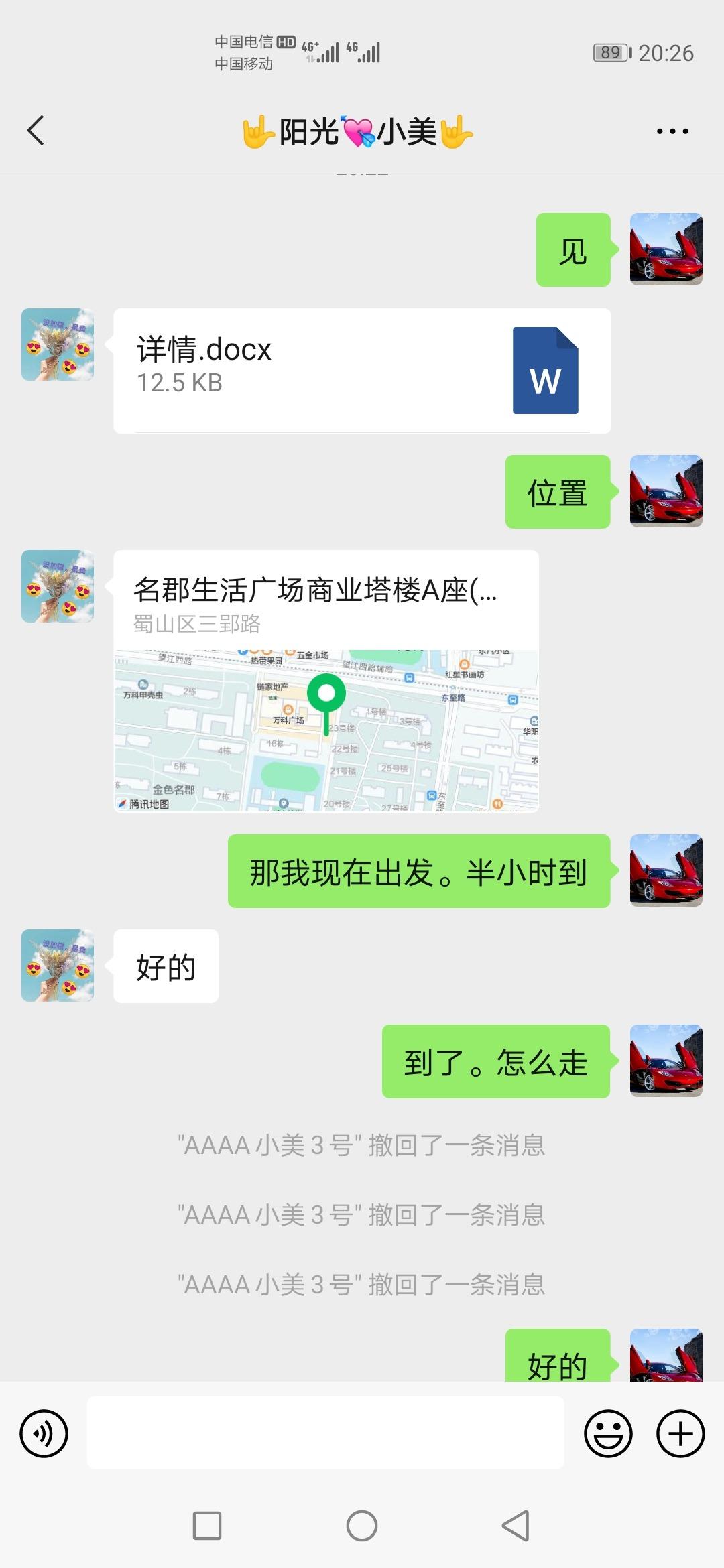The height and width of the screenshot is (1568, 724).
Task: Focus the message text field
Action: click(x=326, y=1434)
